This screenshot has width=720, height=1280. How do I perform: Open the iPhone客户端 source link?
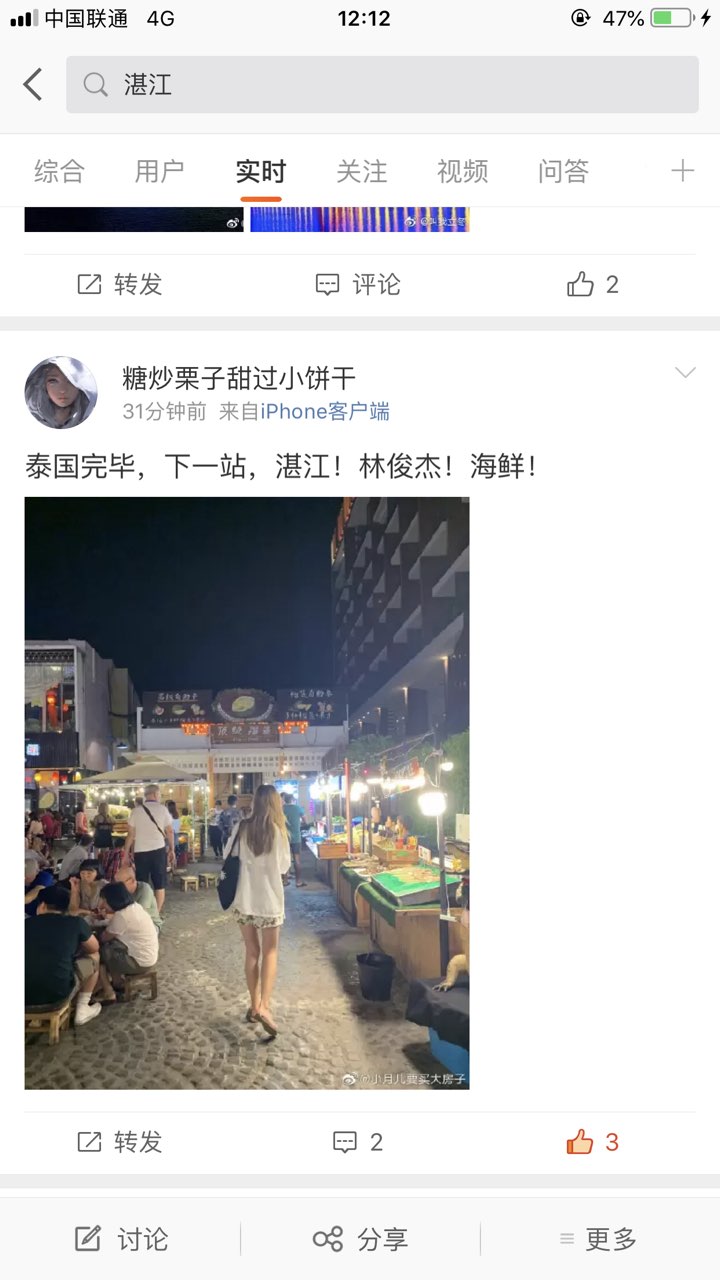coord(325,411)
